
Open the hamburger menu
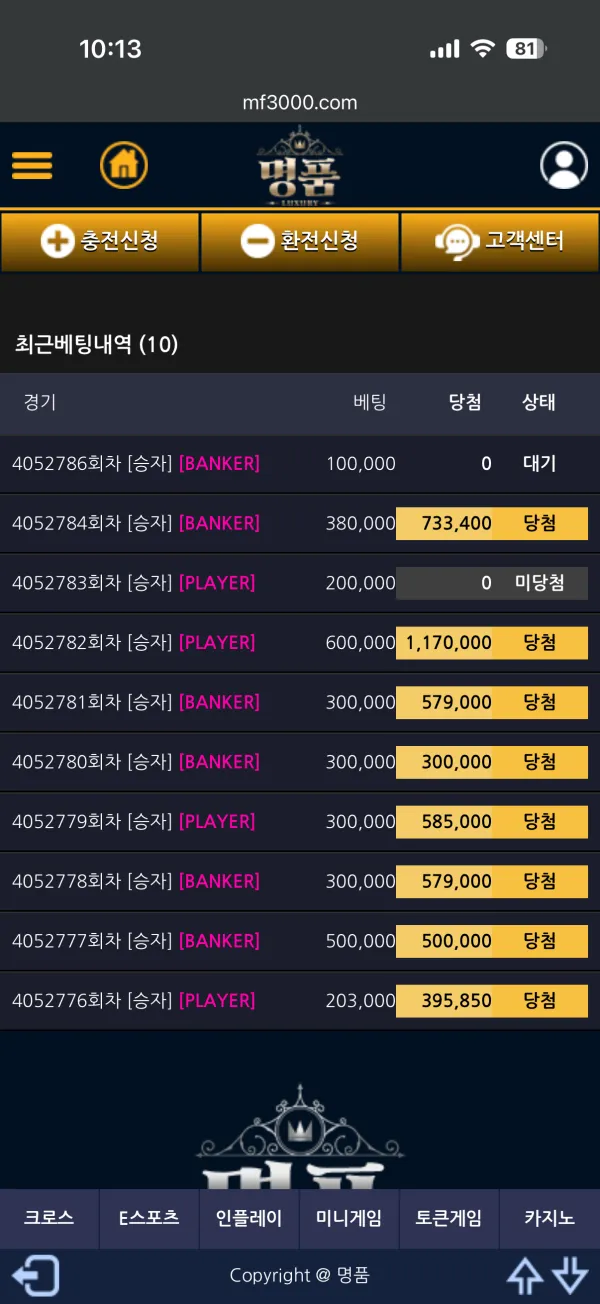click(x=32, y=165)
